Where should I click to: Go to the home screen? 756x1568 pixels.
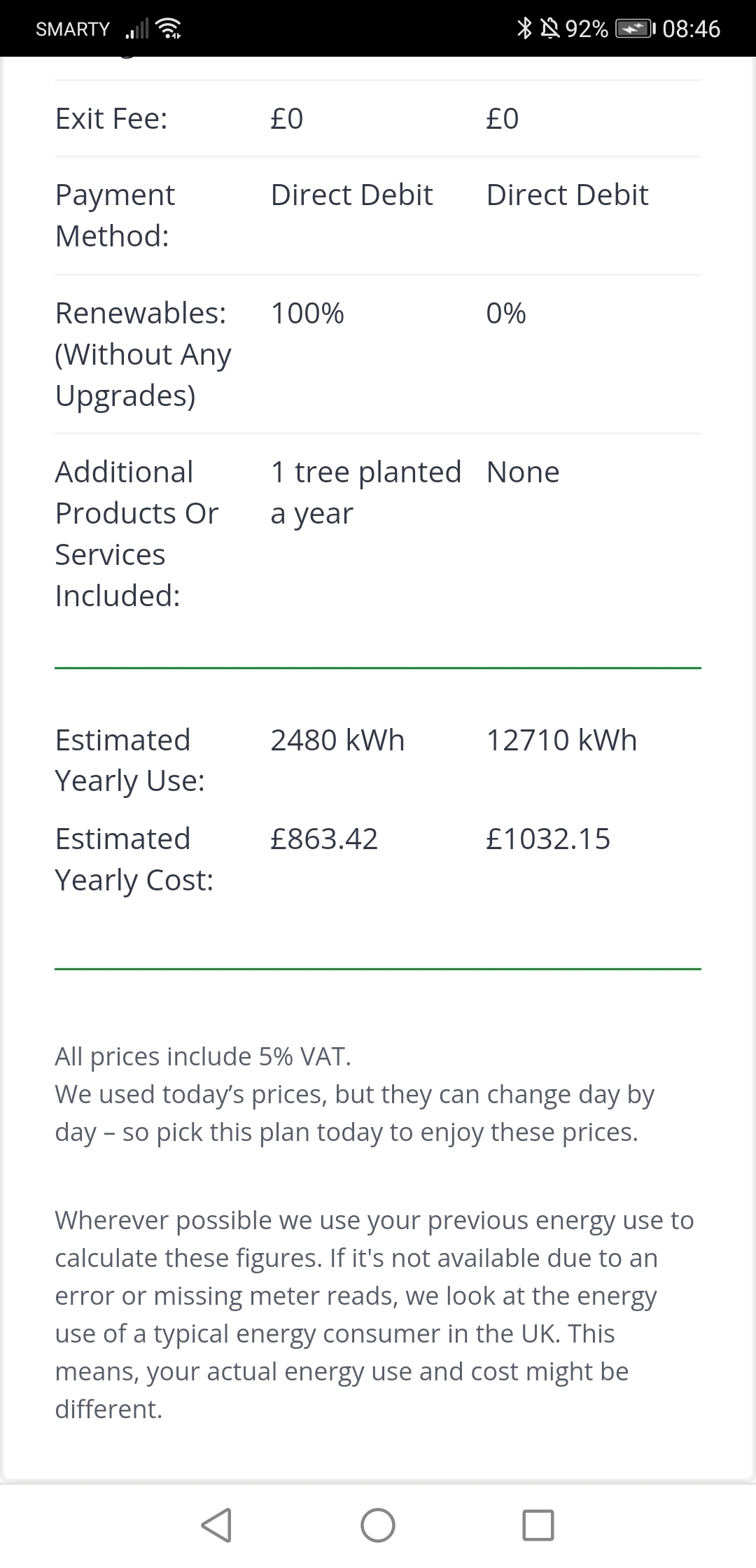tap(378, 1525)
